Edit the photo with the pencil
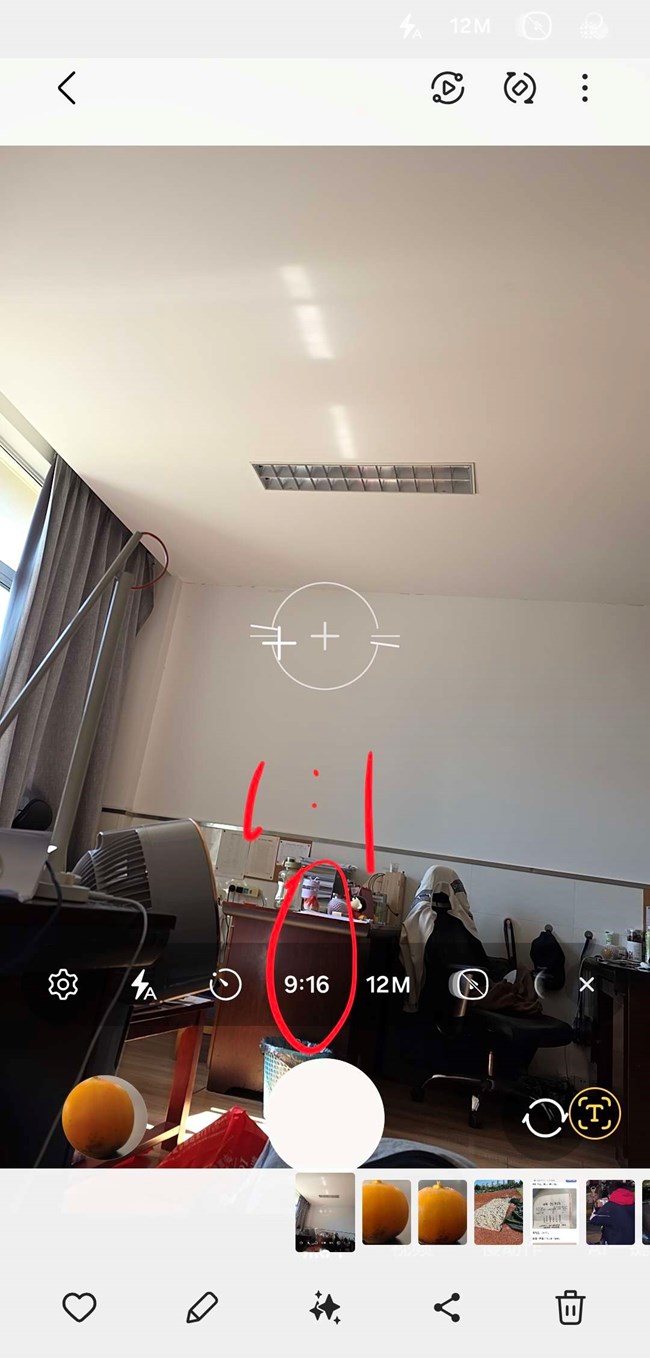The image size is (650, 1358). coord(202,1306)
